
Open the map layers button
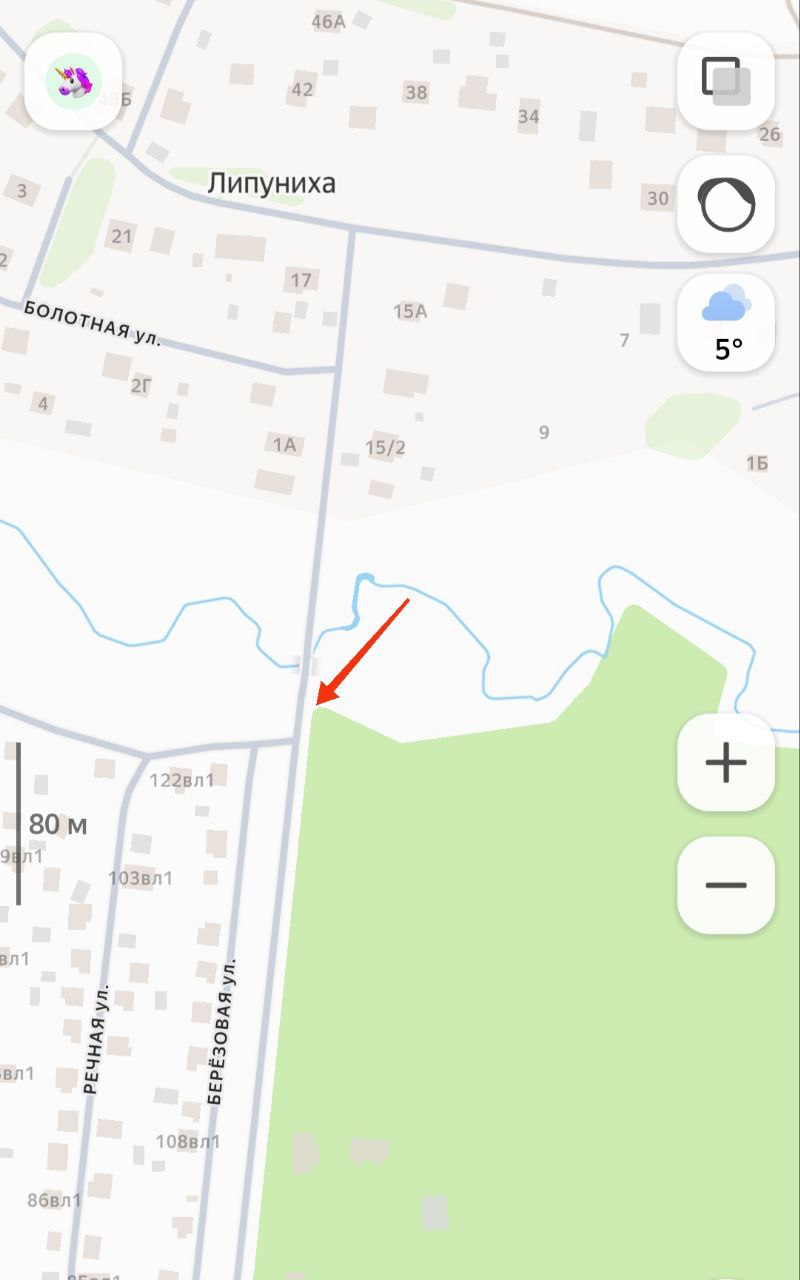[x=726, y=81]
